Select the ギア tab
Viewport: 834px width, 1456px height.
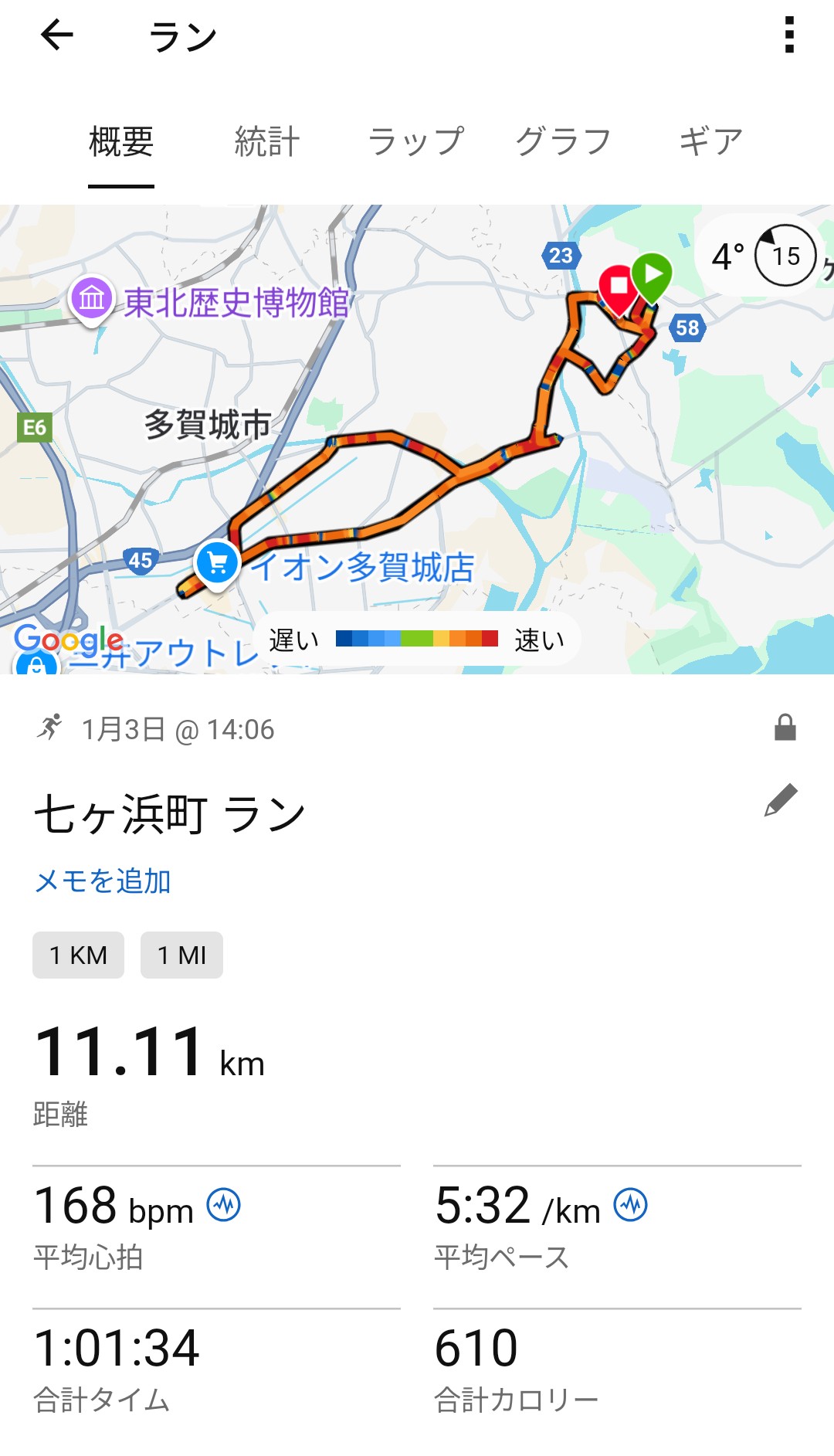[x=710, y=142]
